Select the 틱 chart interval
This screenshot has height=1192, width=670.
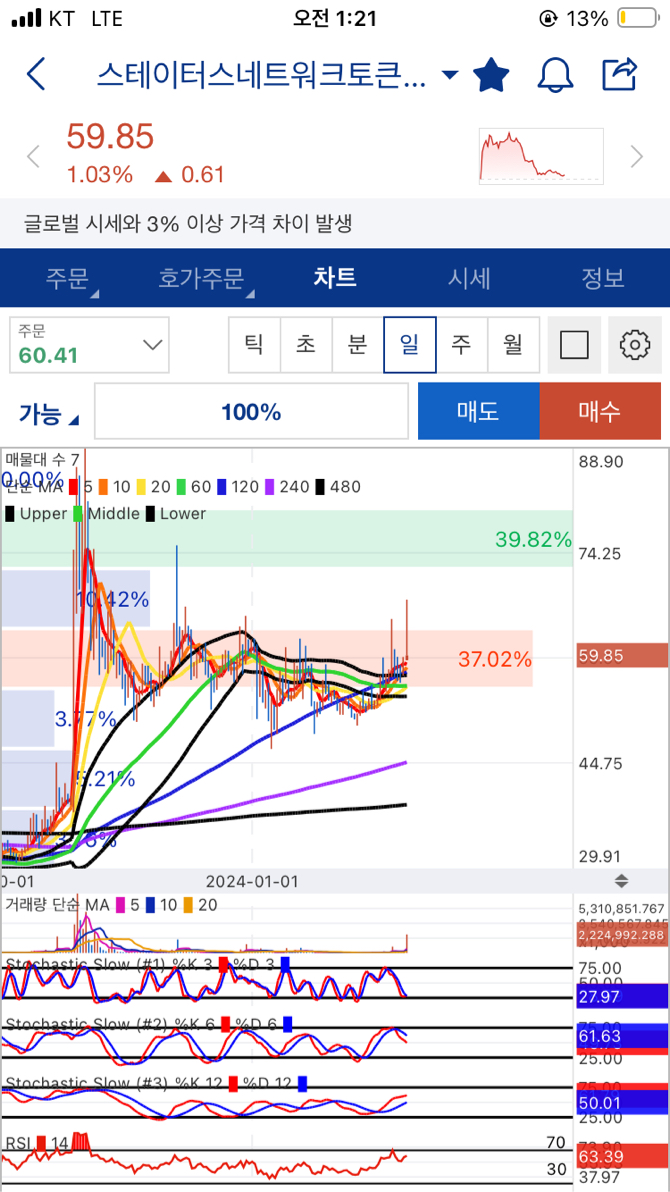tap(254, 345)
